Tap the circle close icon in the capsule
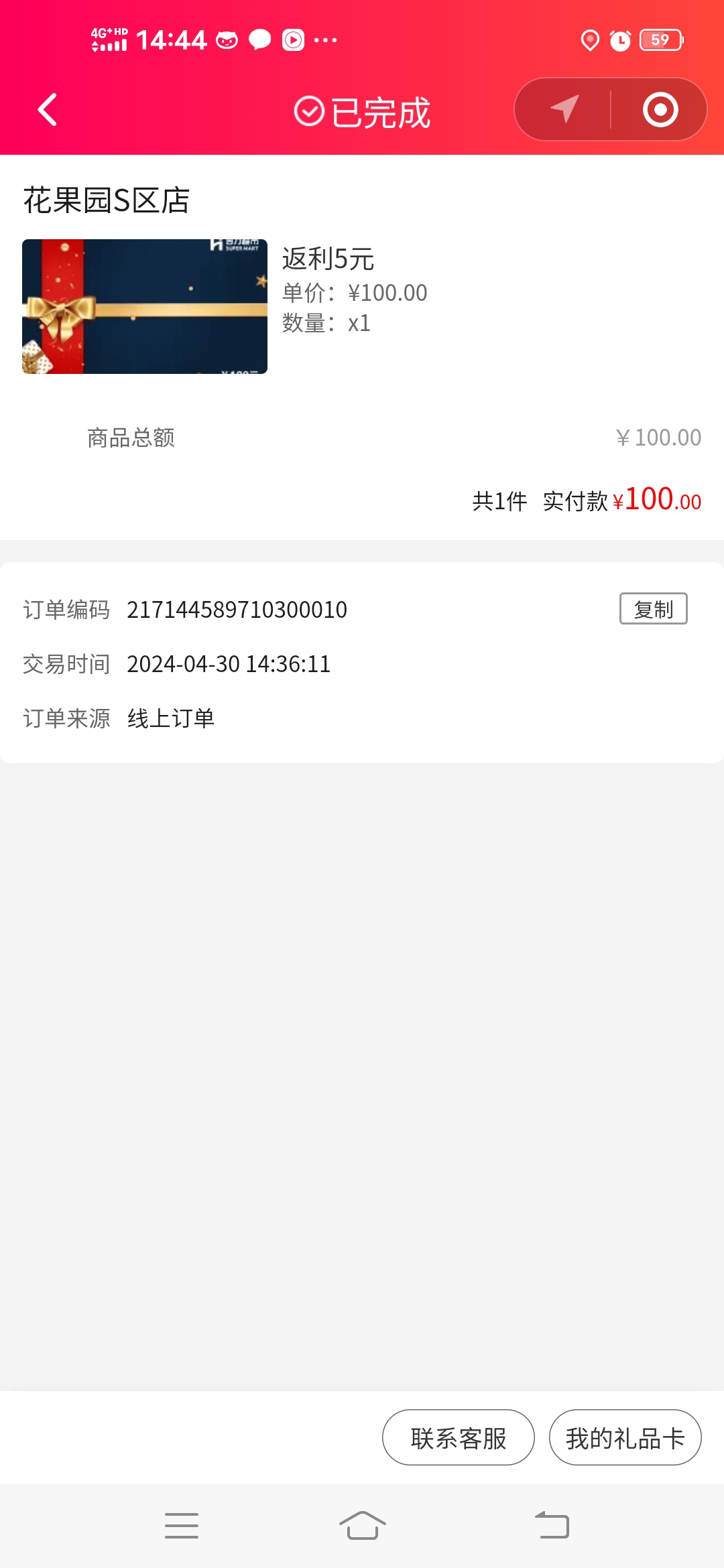The width and height of the screenshot is (724, 1568). (x=660, y=109)
